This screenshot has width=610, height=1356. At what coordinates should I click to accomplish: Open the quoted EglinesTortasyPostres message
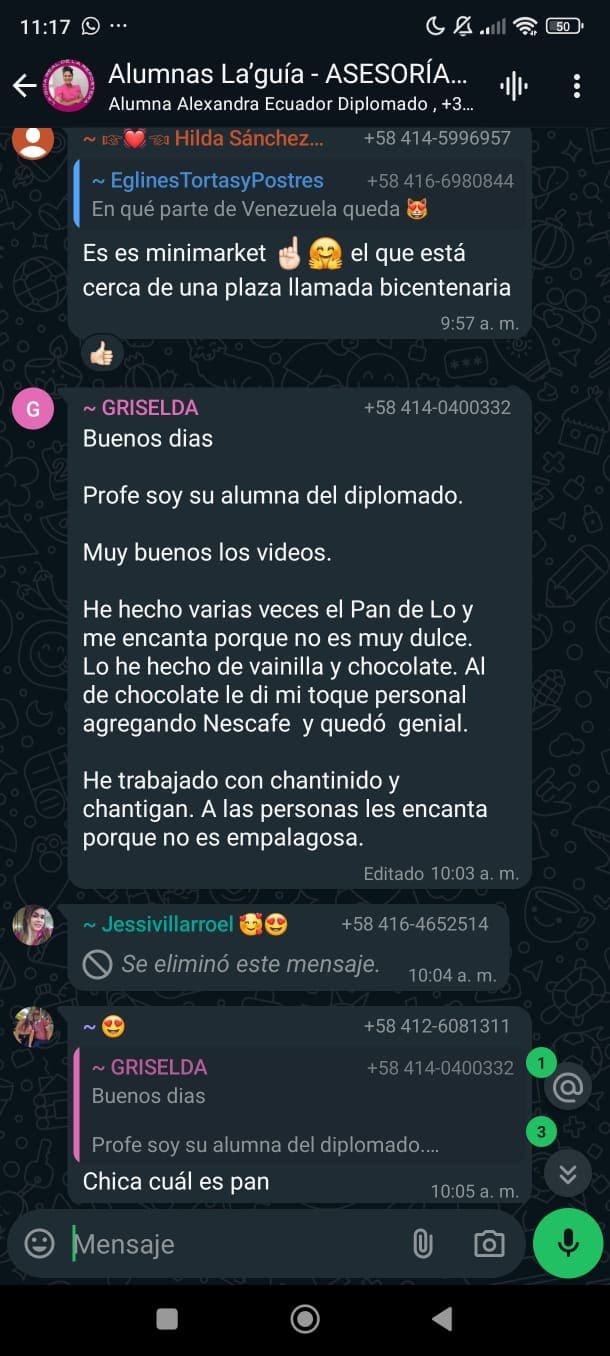point(300,194)
